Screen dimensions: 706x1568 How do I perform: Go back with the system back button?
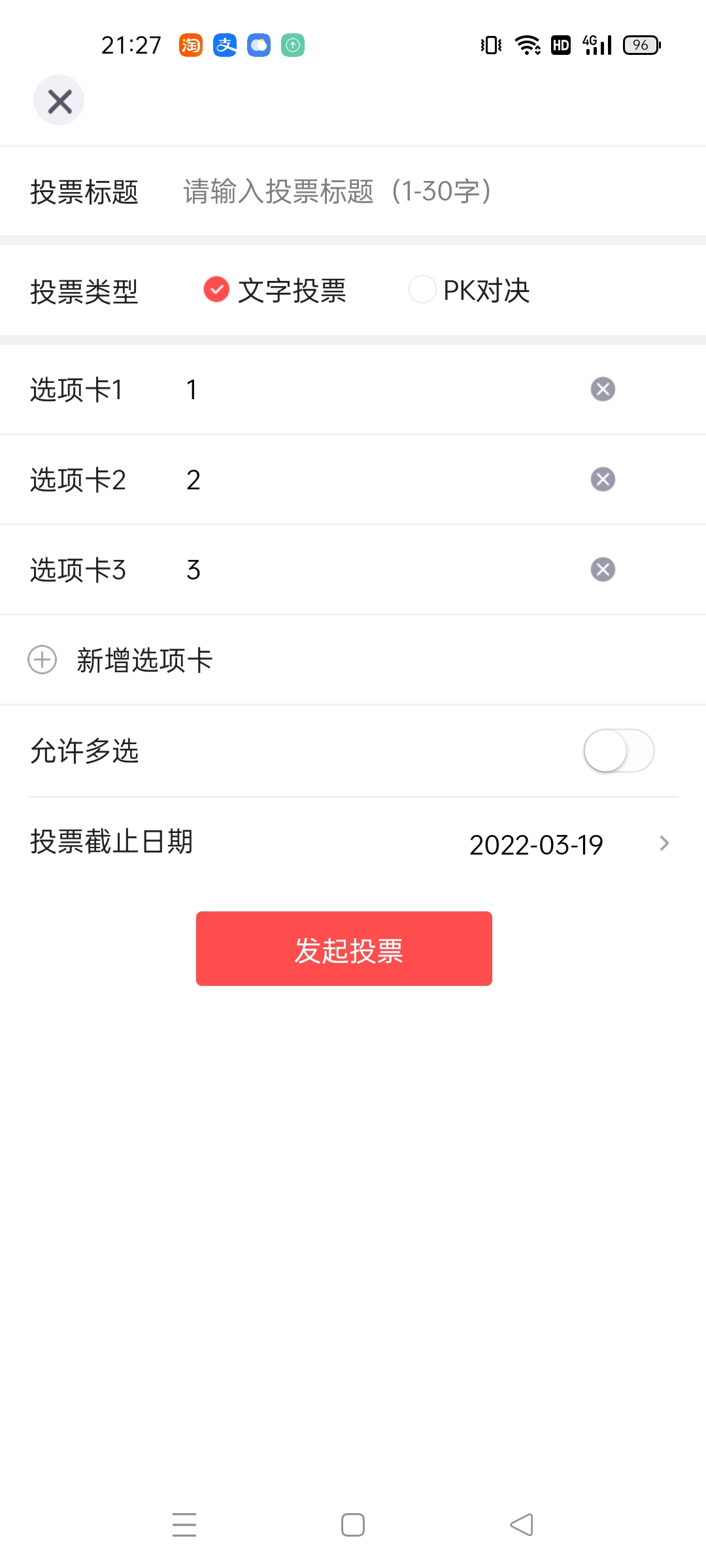pos(522,1525)
